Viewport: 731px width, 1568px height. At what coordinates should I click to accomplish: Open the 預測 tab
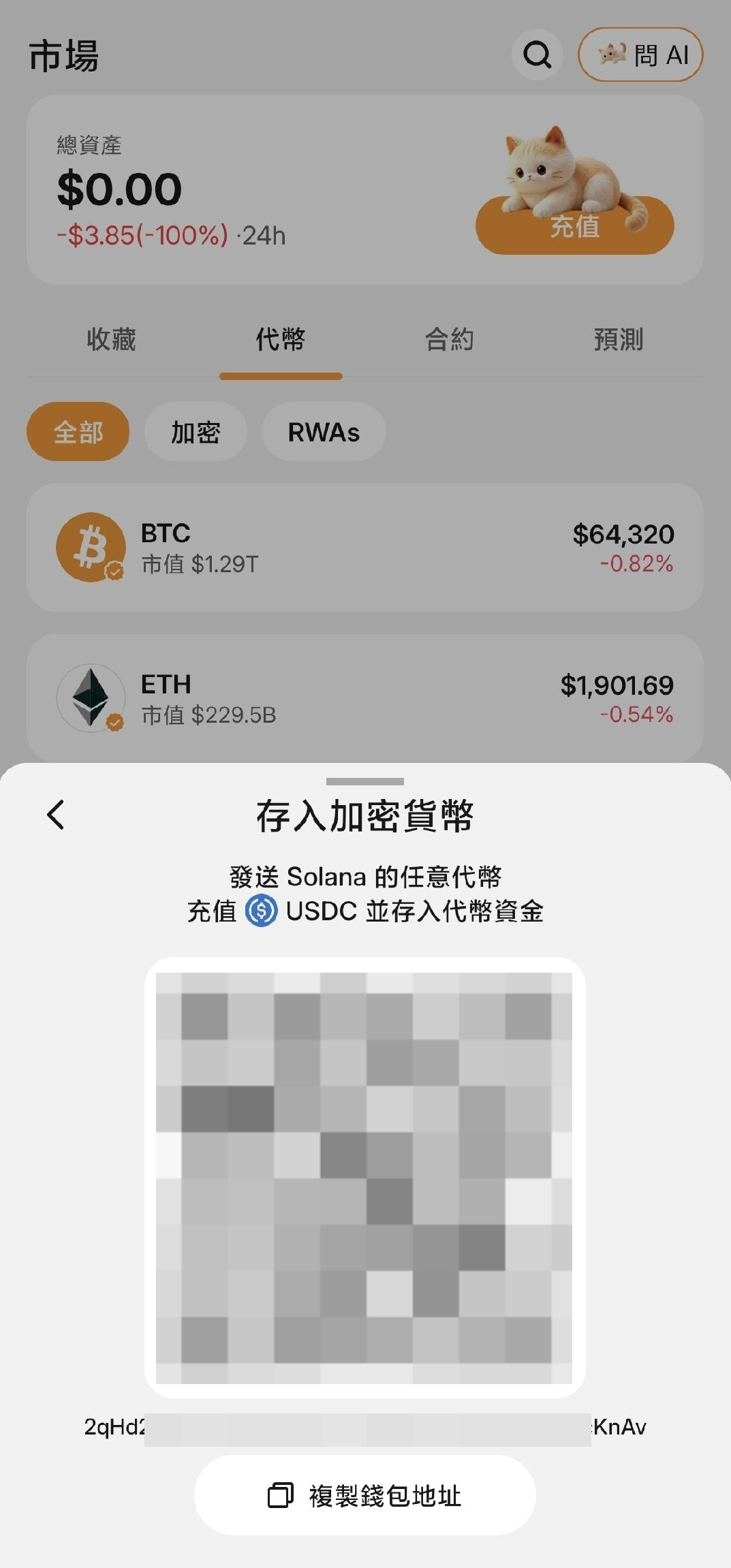[619, 339]
